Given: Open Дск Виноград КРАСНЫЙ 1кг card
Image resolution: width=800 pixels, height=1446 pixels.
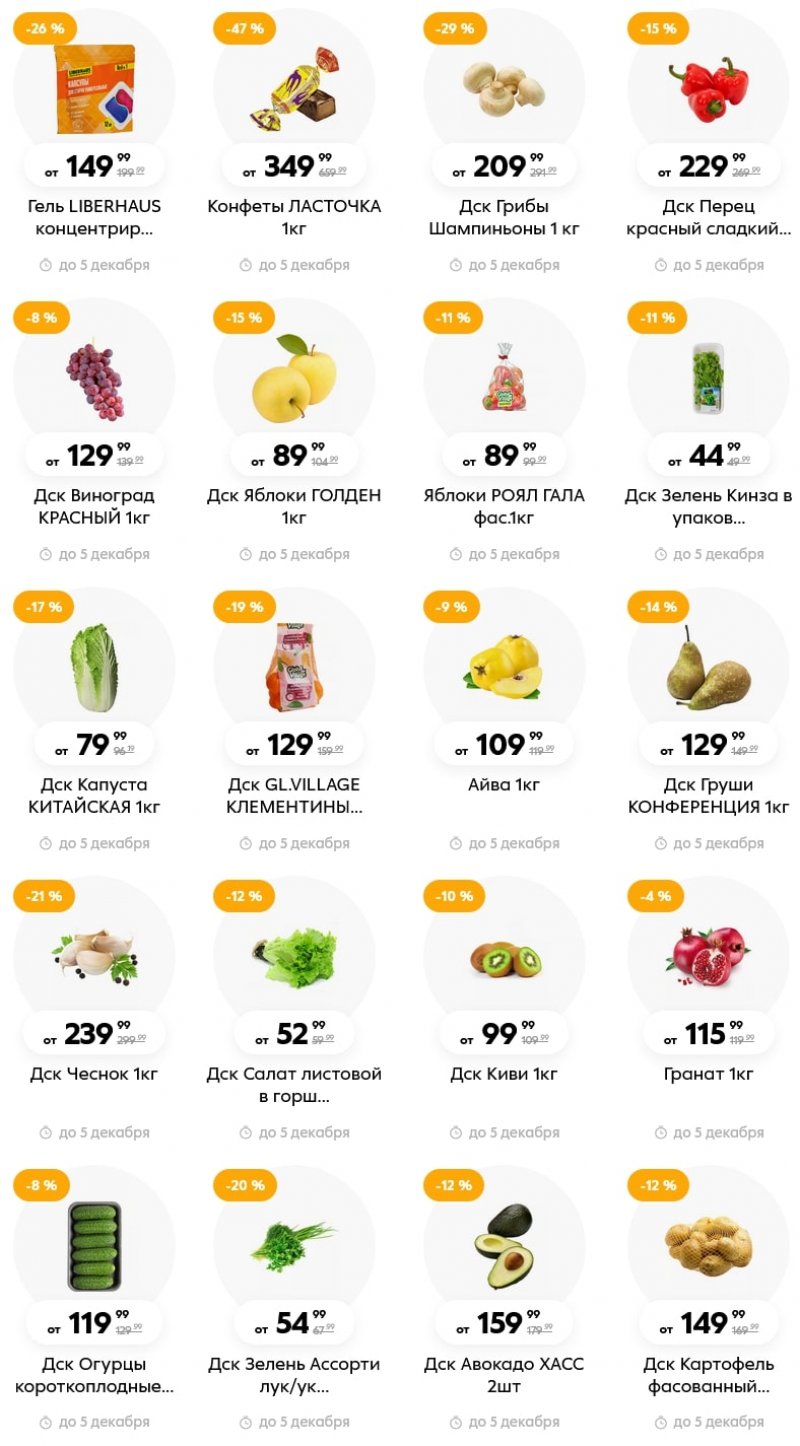Looking at the screenshot, I should (x=94, y=380).
